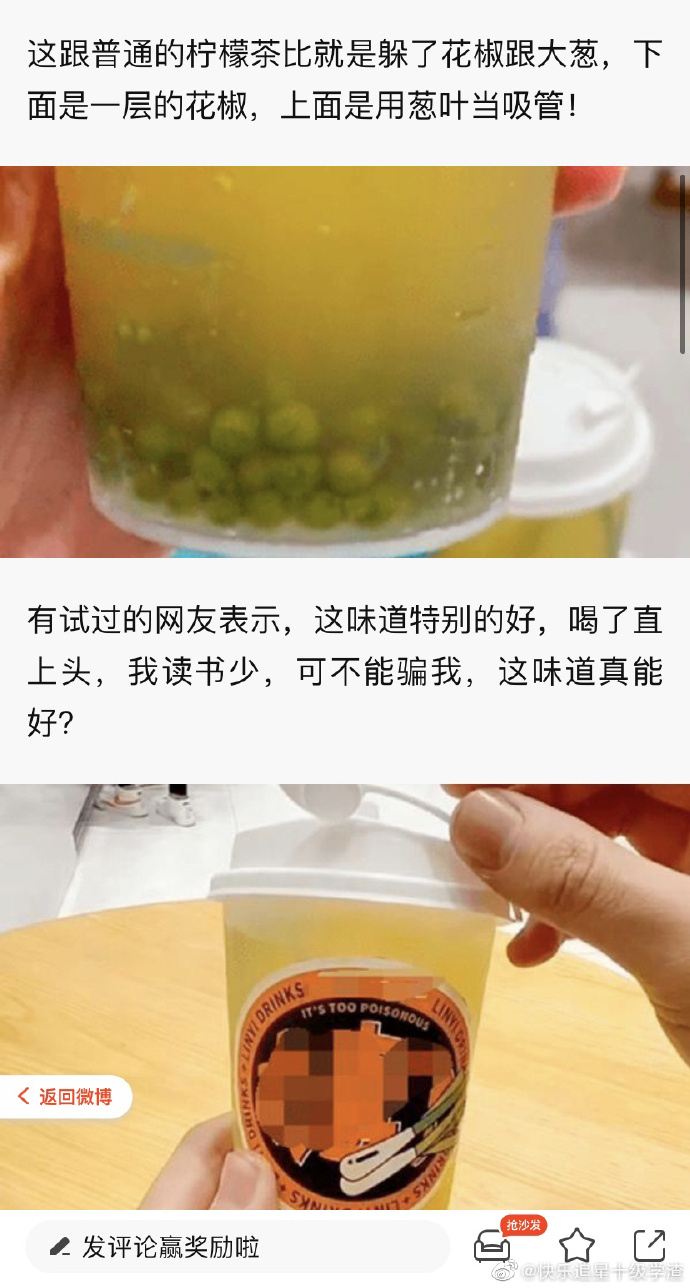Open comments via the 抢沙发 sofa icon
690x1288 pixels.
pos(492,1245)
